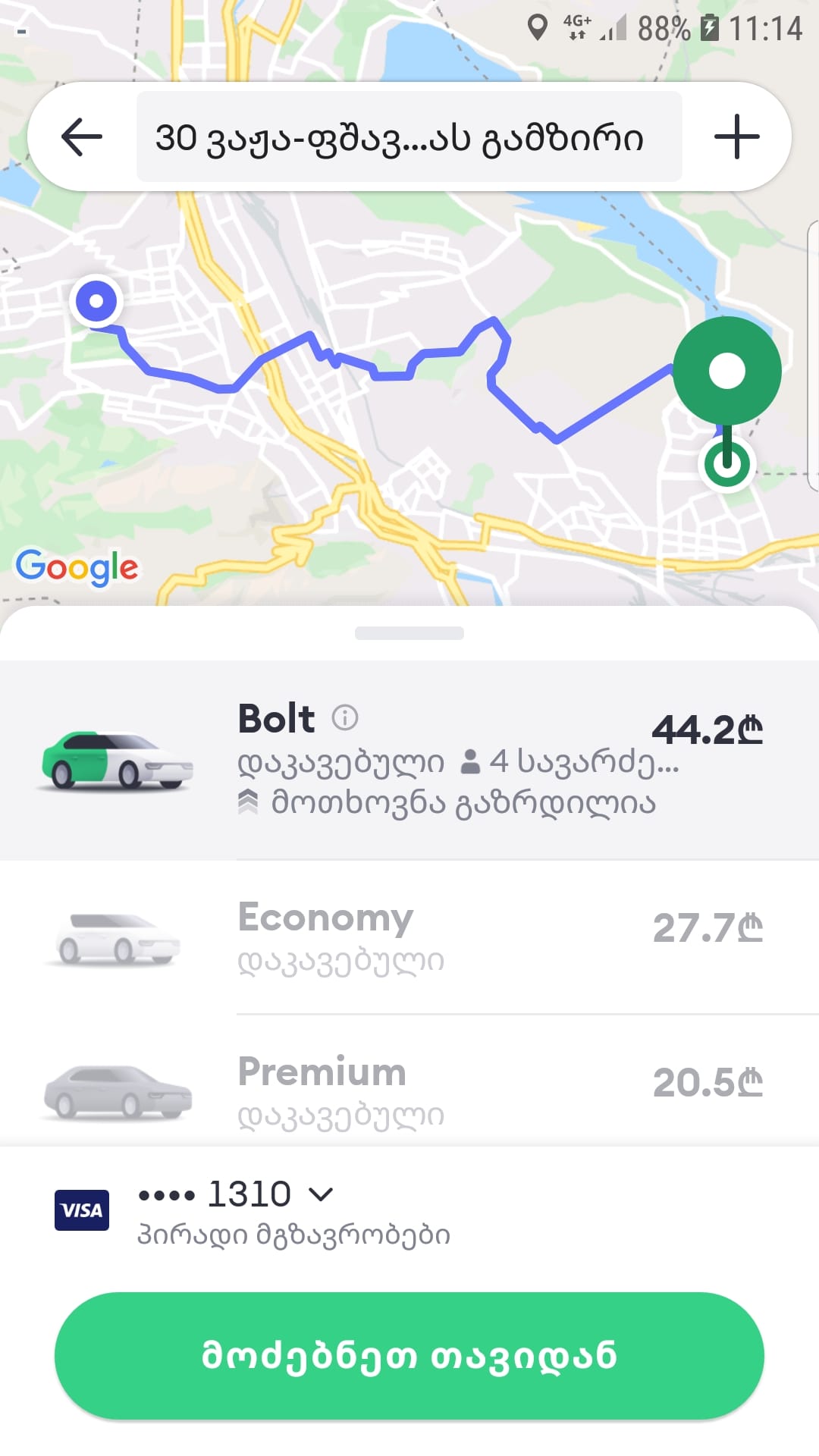Expand the ride options sheet handle

pyautogui.click(x=409, y=633)
